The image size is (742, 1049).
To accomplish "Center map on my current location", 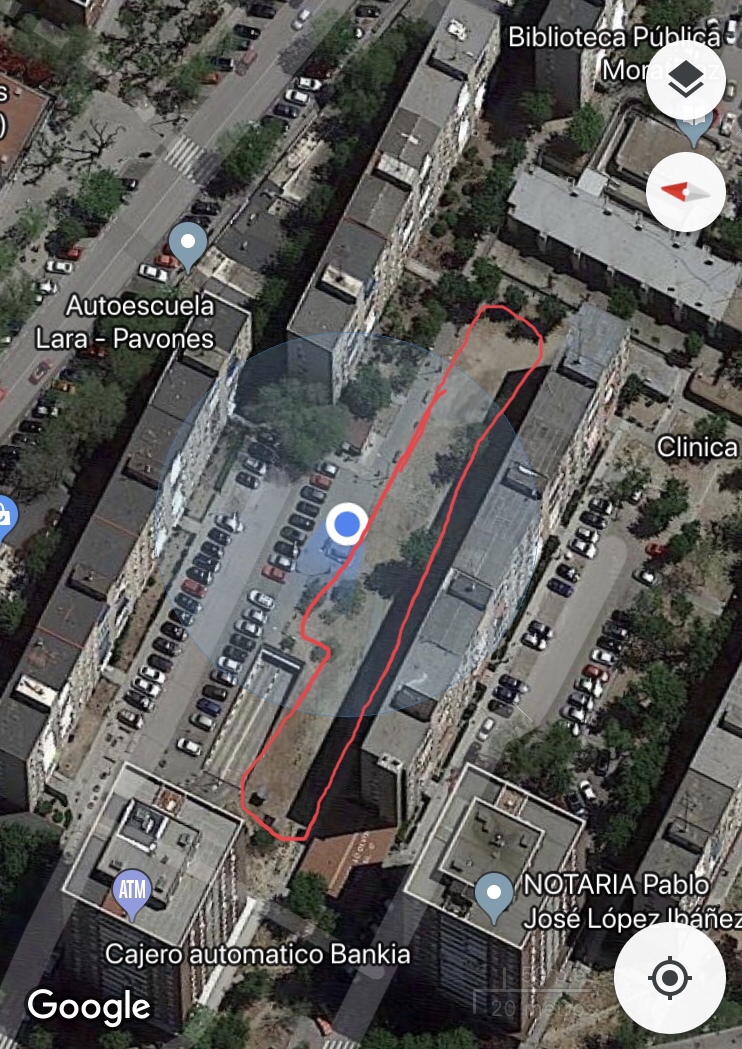I will click(x=669, y=977).
